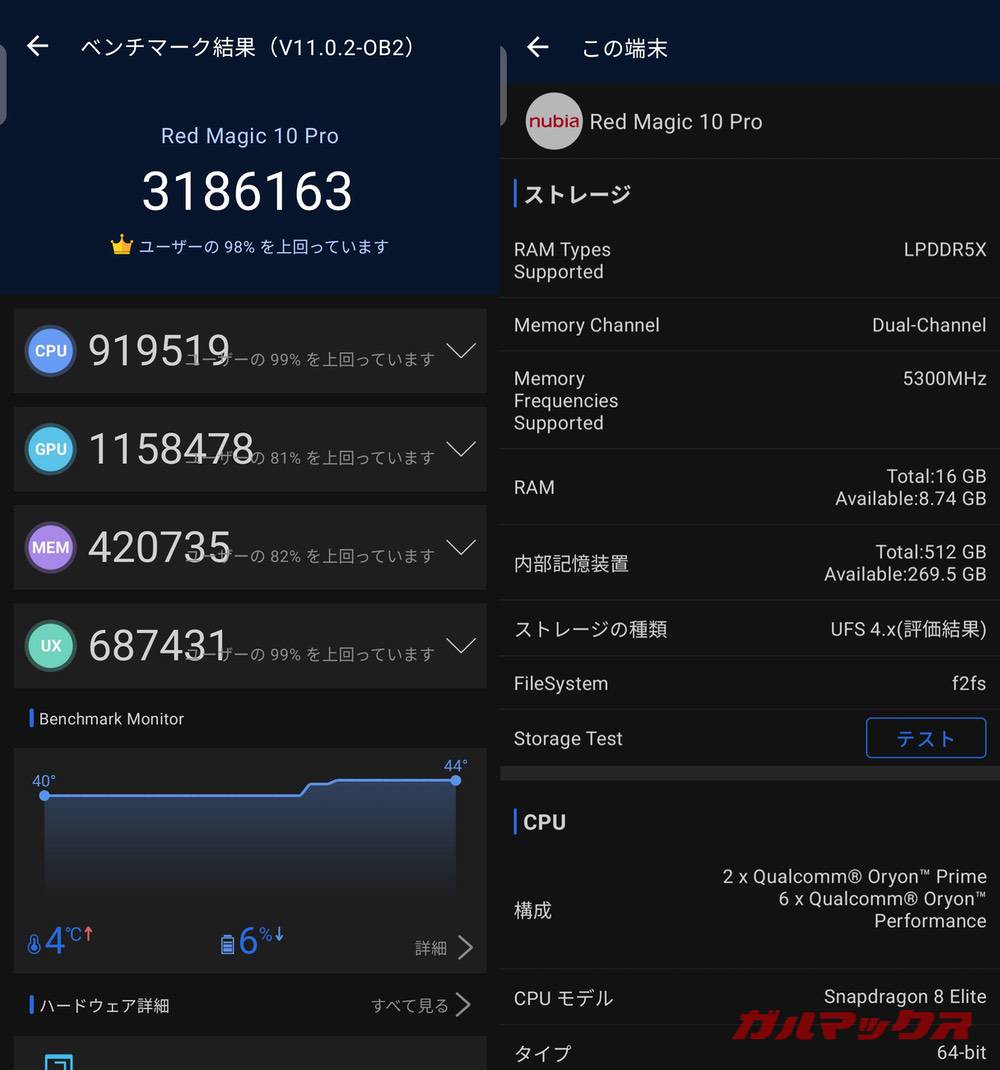Expand the UX score 687431 row
Screen dimensions: 1000x1070
click(x=461, y=645)
